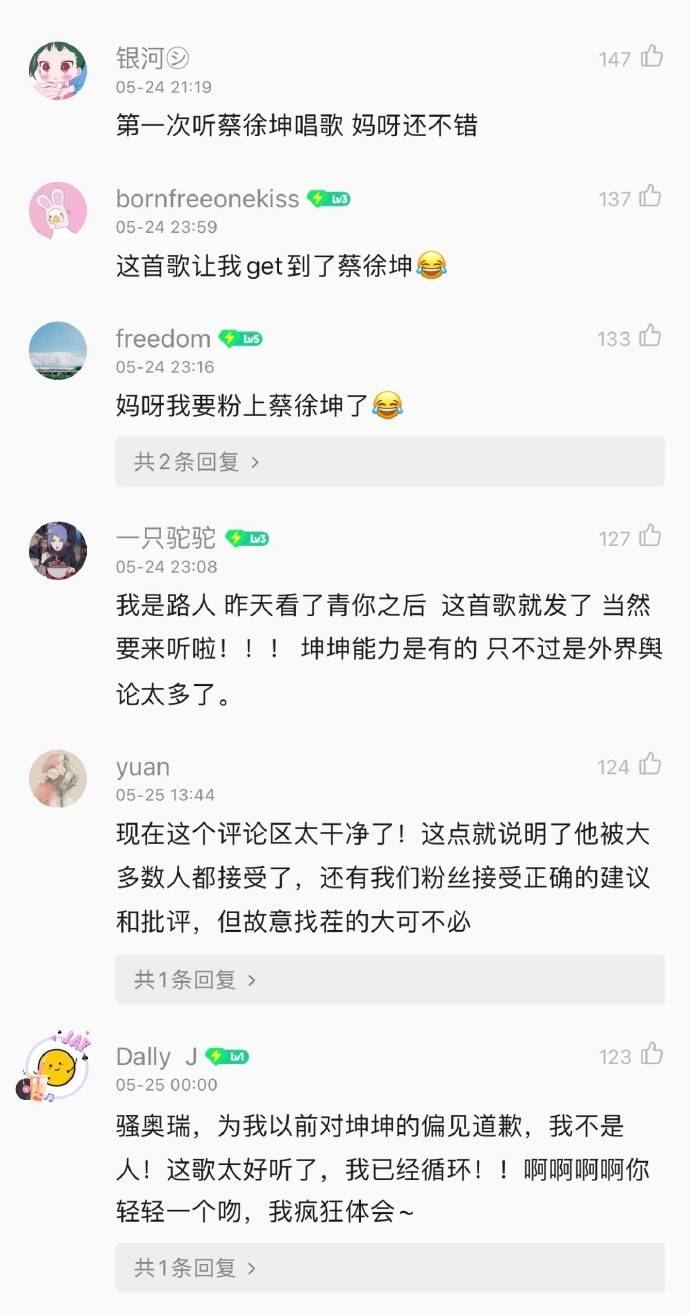Like bornfreeonekiss's comment
This screenshot has width=690, height=1314.
pos(652,197)
